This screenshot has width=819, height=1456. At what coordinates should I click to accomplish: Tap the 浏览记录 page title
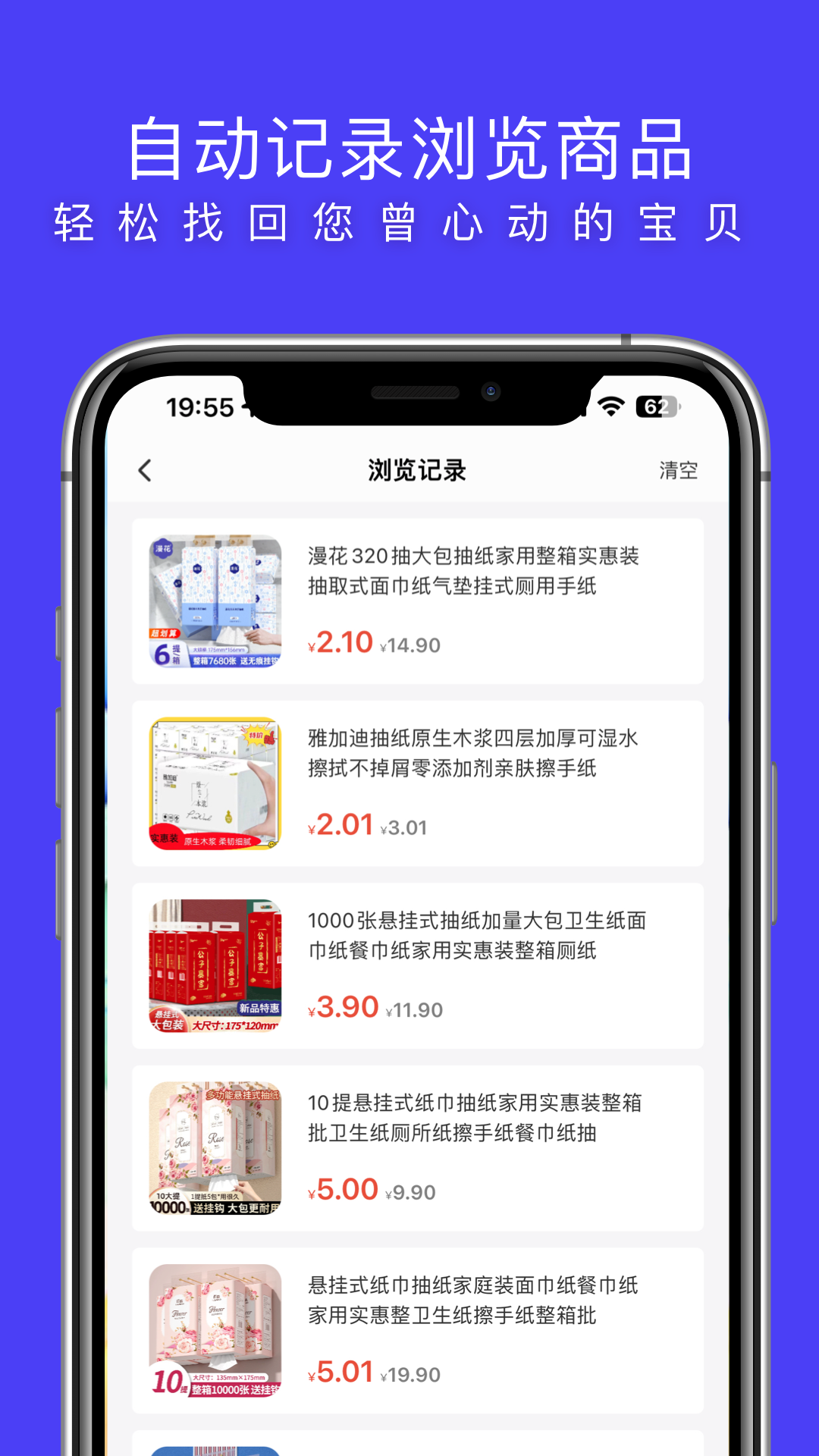point(415,470)
